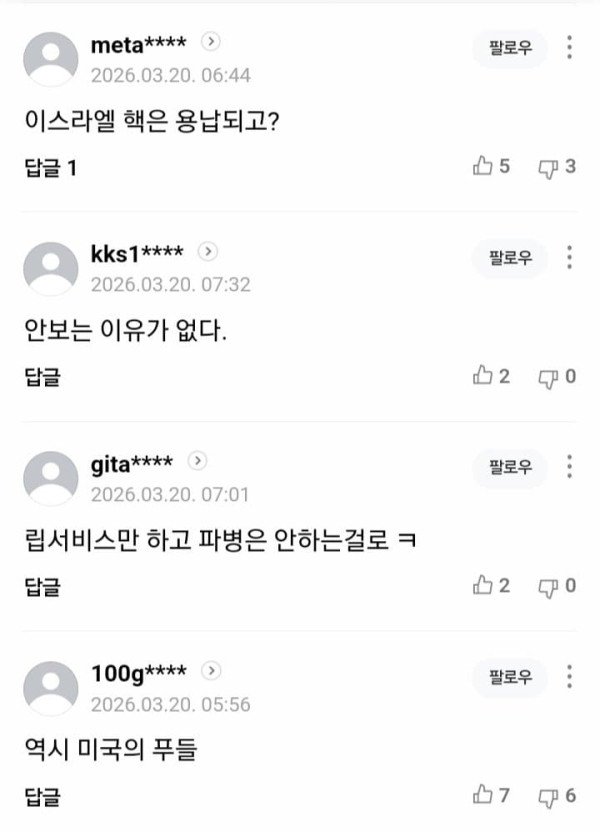Follow user meta****

[x=510, y=47]
